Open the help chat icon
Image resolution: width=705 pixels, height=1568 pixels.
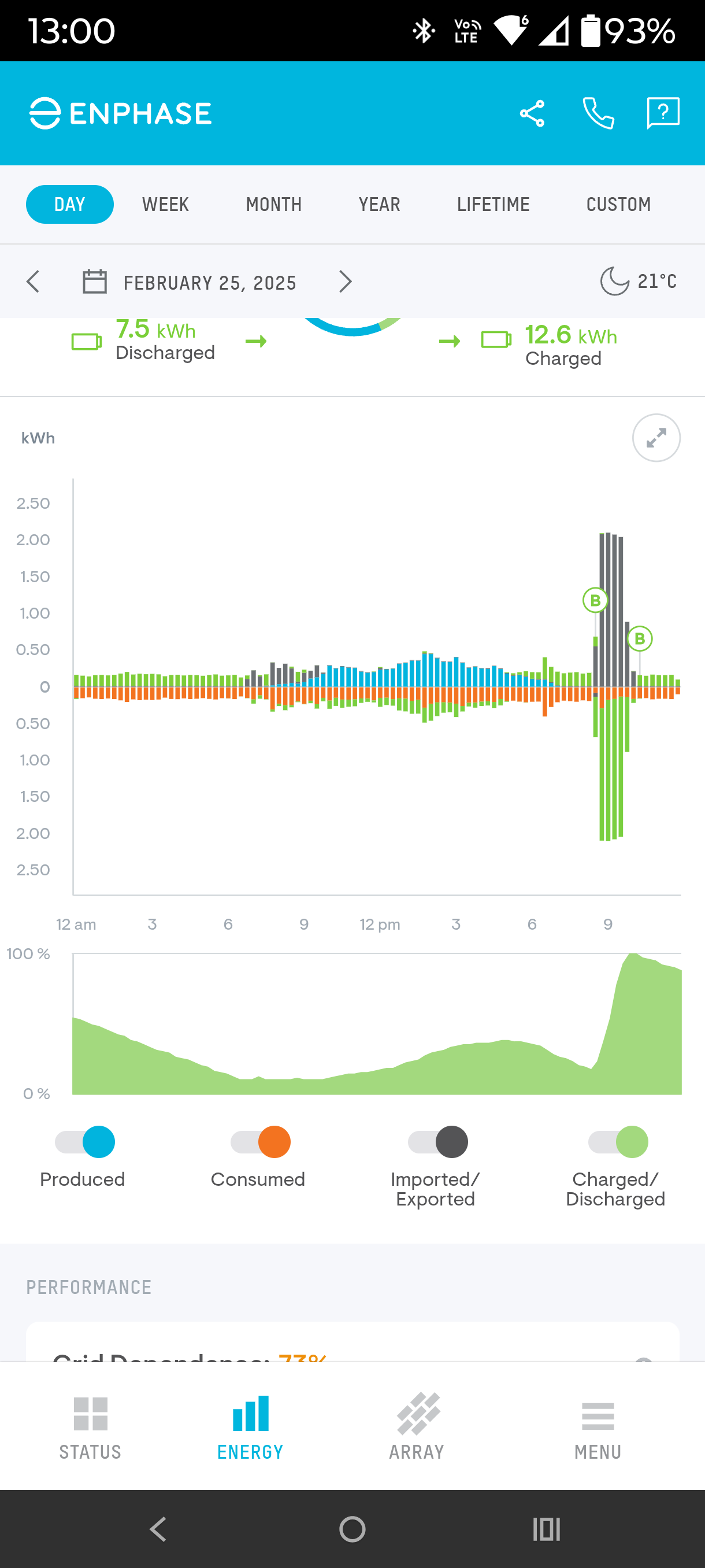tap(662, 113)
